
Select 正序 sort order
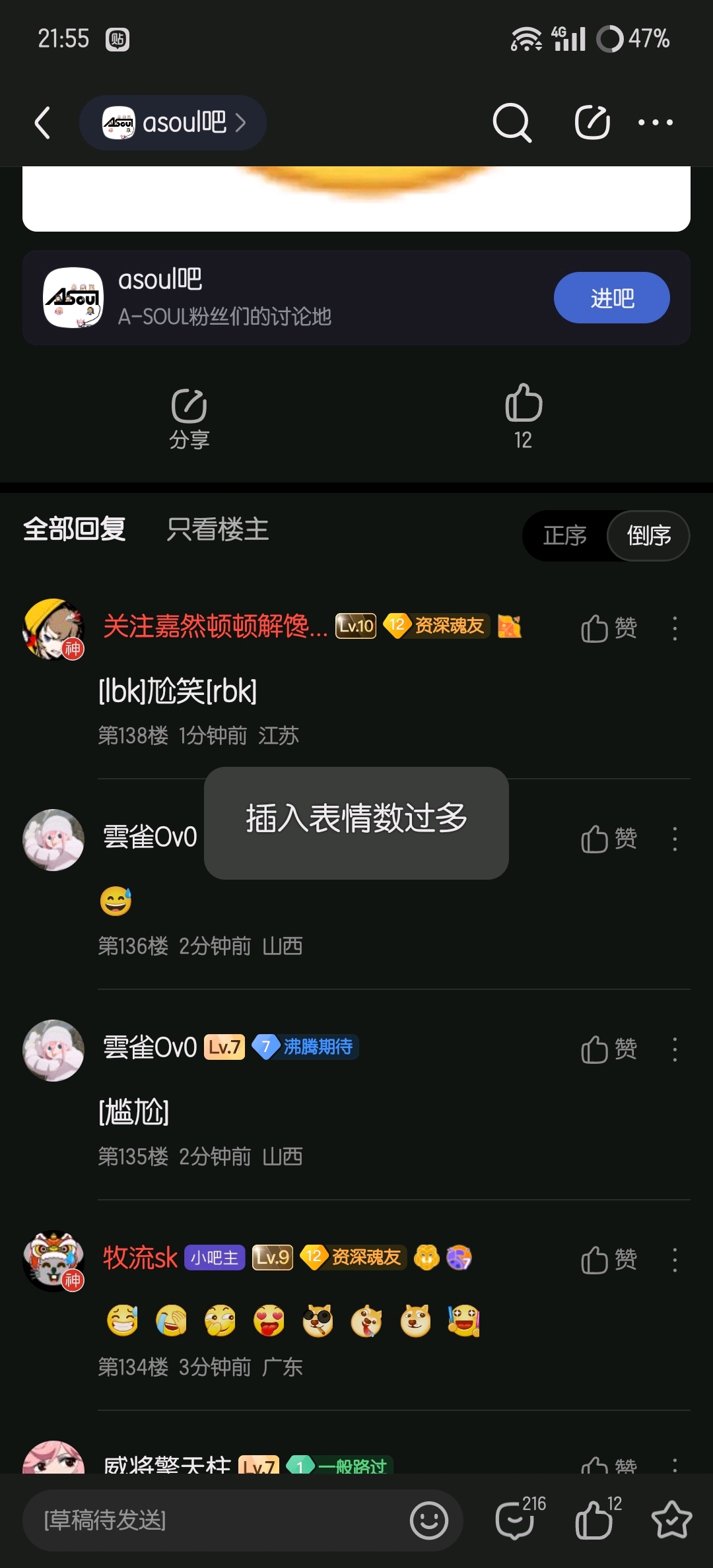[x=565, y=535]
